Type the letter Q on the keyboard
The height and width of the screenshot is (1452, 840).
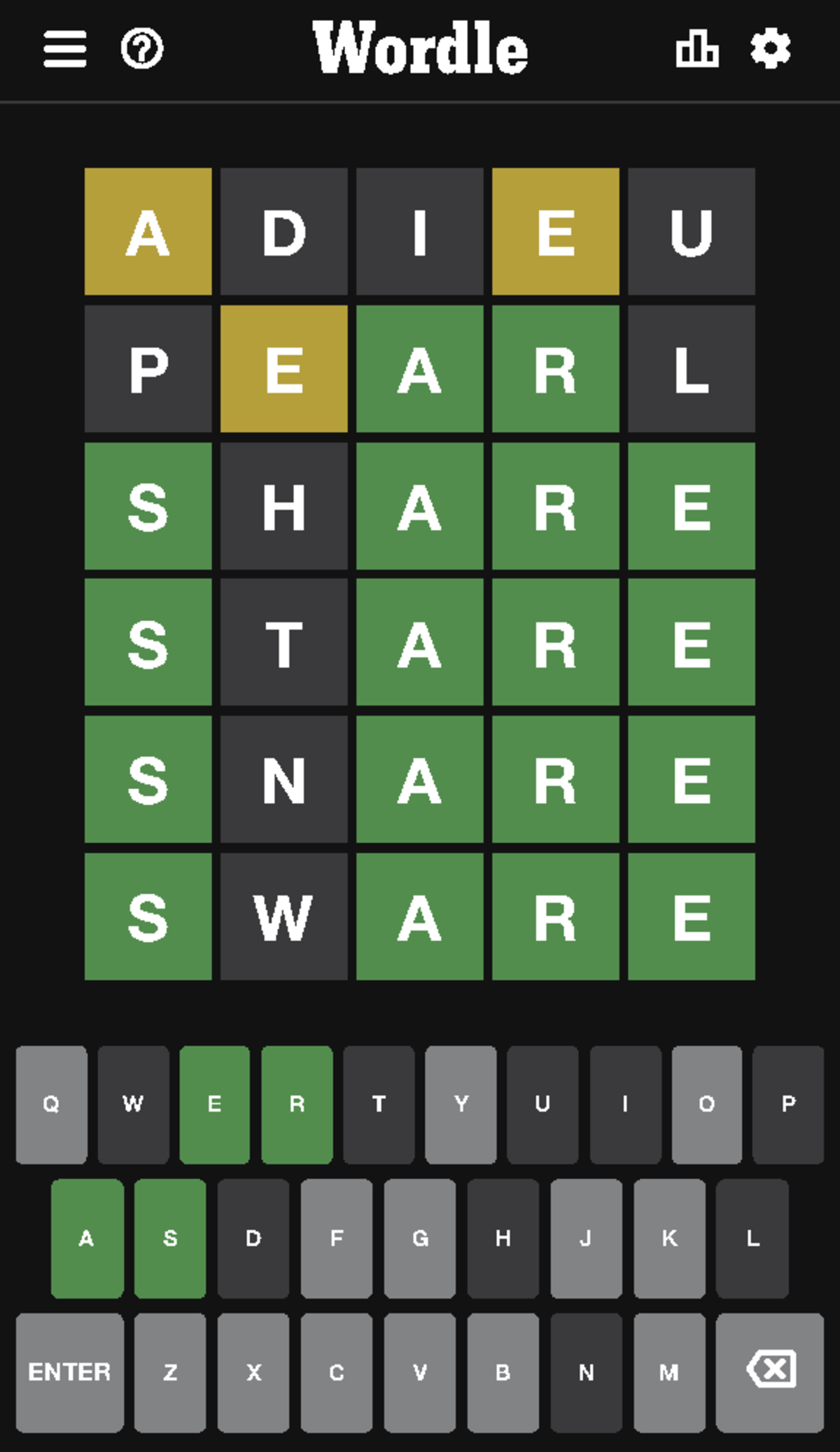coord(51,1104)
